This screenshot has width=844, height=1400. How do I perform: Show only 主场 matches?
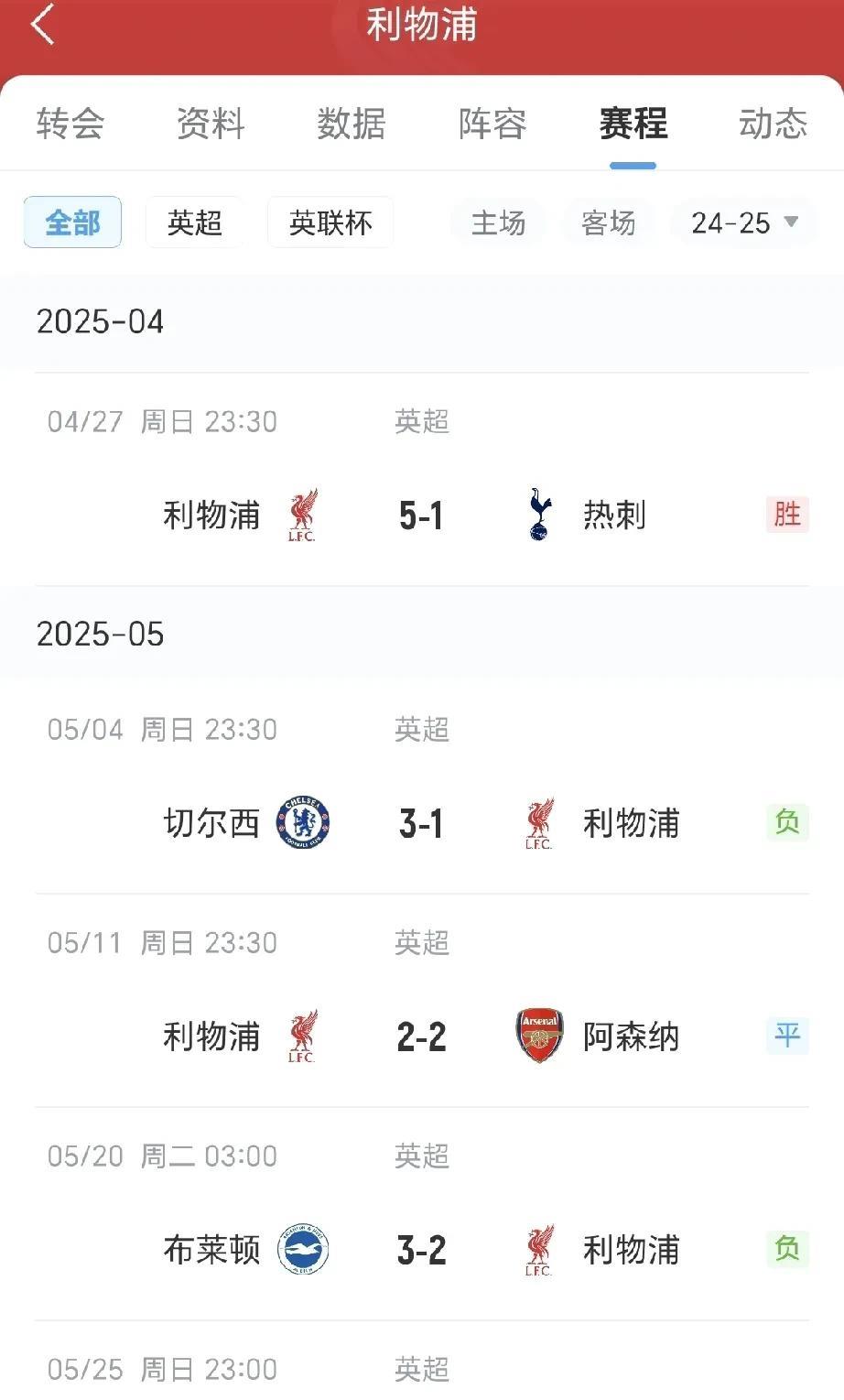498,222
